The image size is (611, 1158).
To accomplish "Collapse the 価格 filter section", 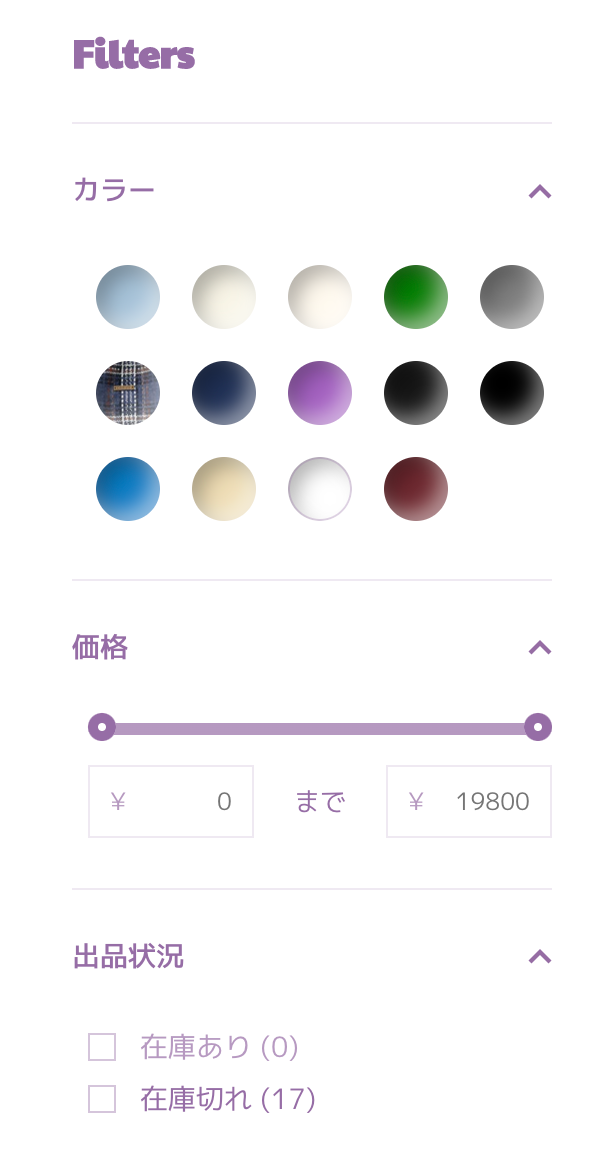I will pyautogui.click(x=539, y=648).
